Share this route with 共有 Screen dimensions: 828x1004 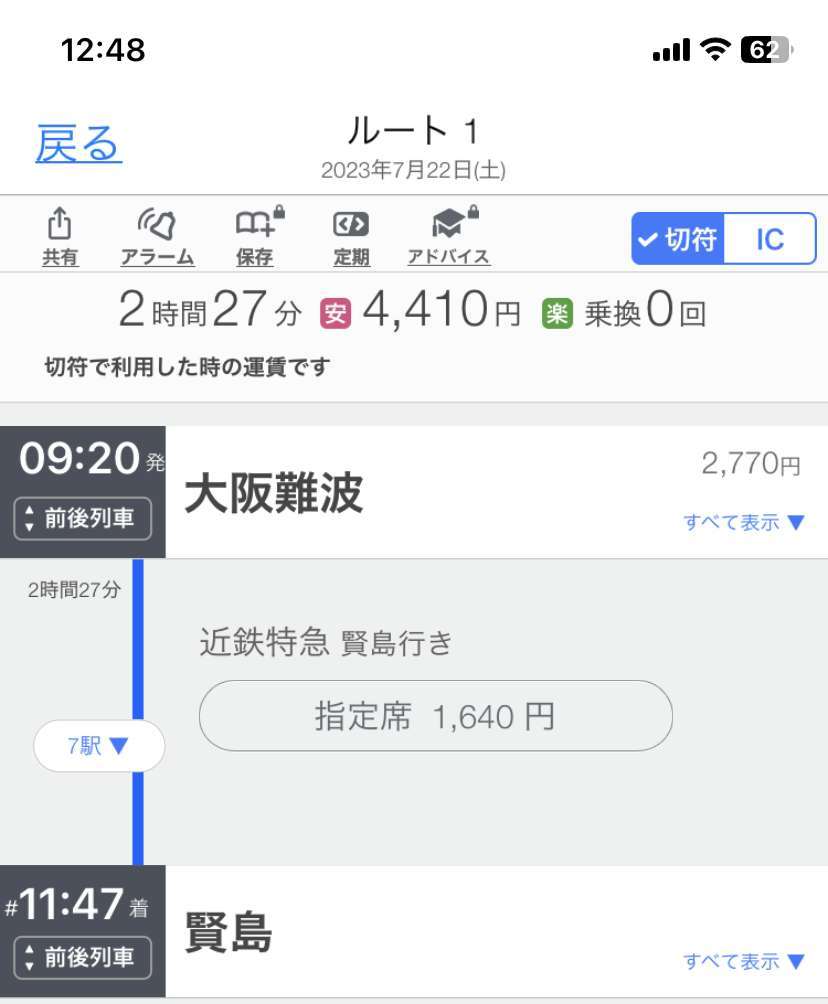60,237
